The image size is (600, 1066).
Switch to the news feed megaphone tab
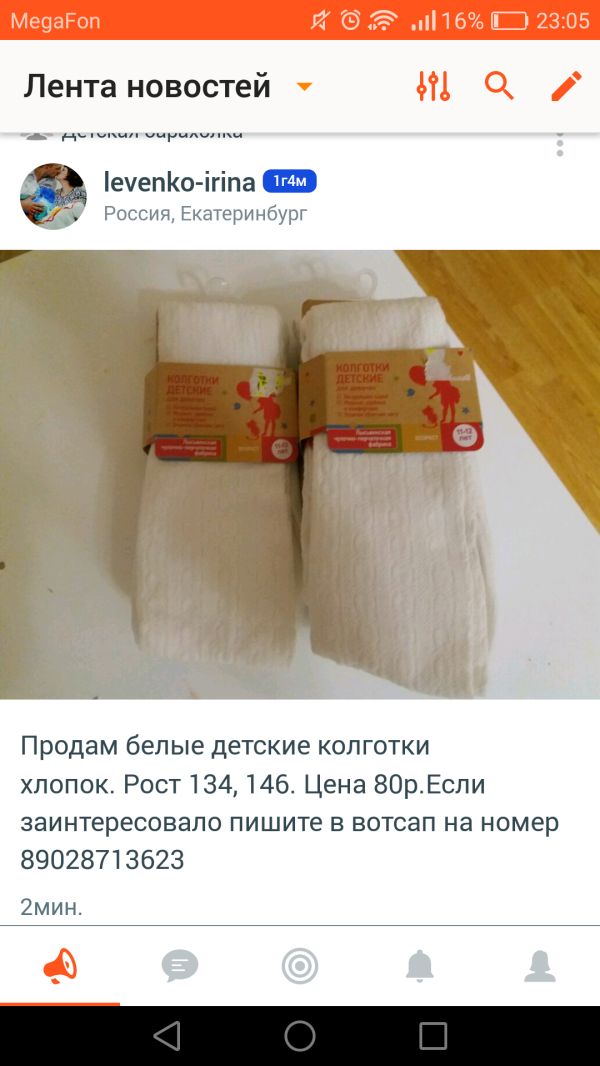(x=60, y=965)
